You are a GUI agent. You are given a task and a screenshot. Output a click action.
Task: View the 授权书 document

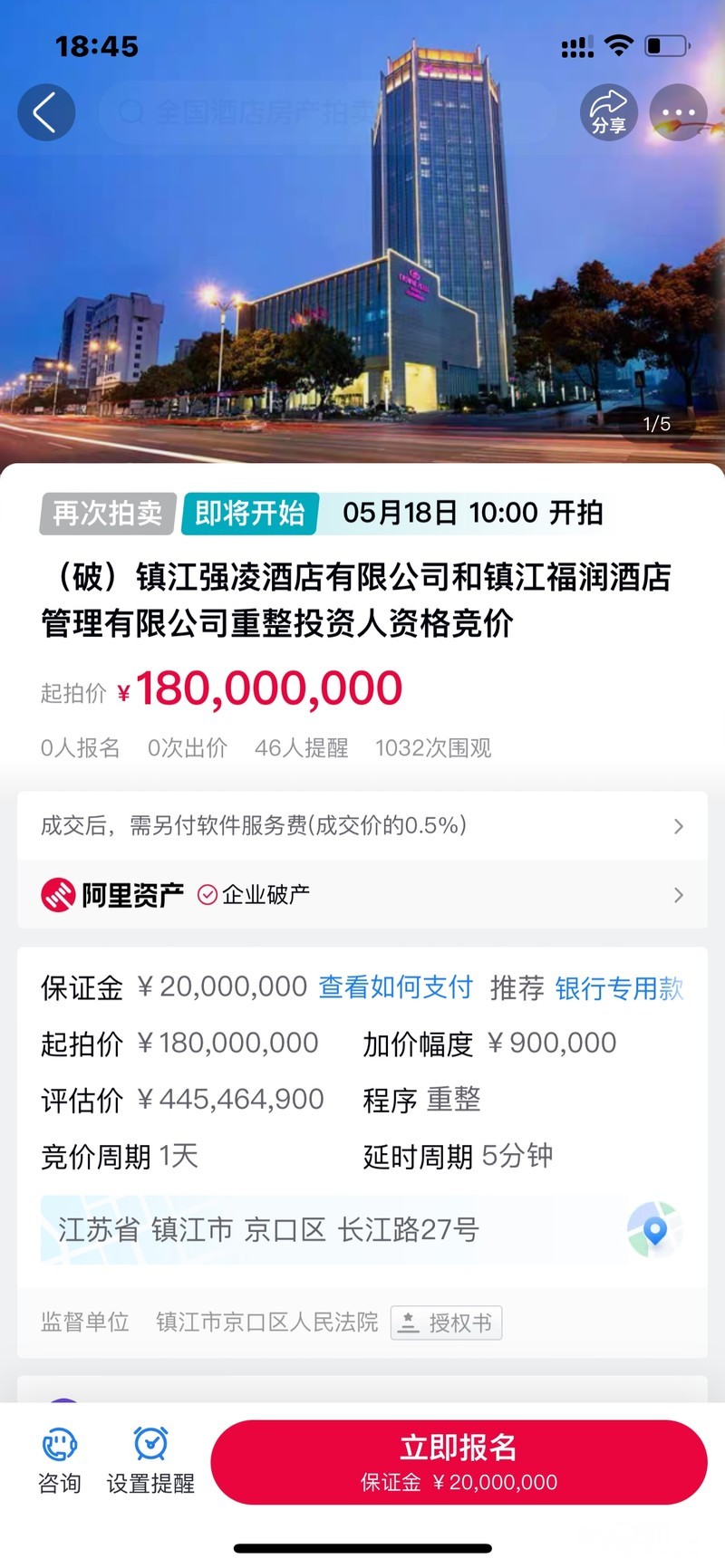446,1323
